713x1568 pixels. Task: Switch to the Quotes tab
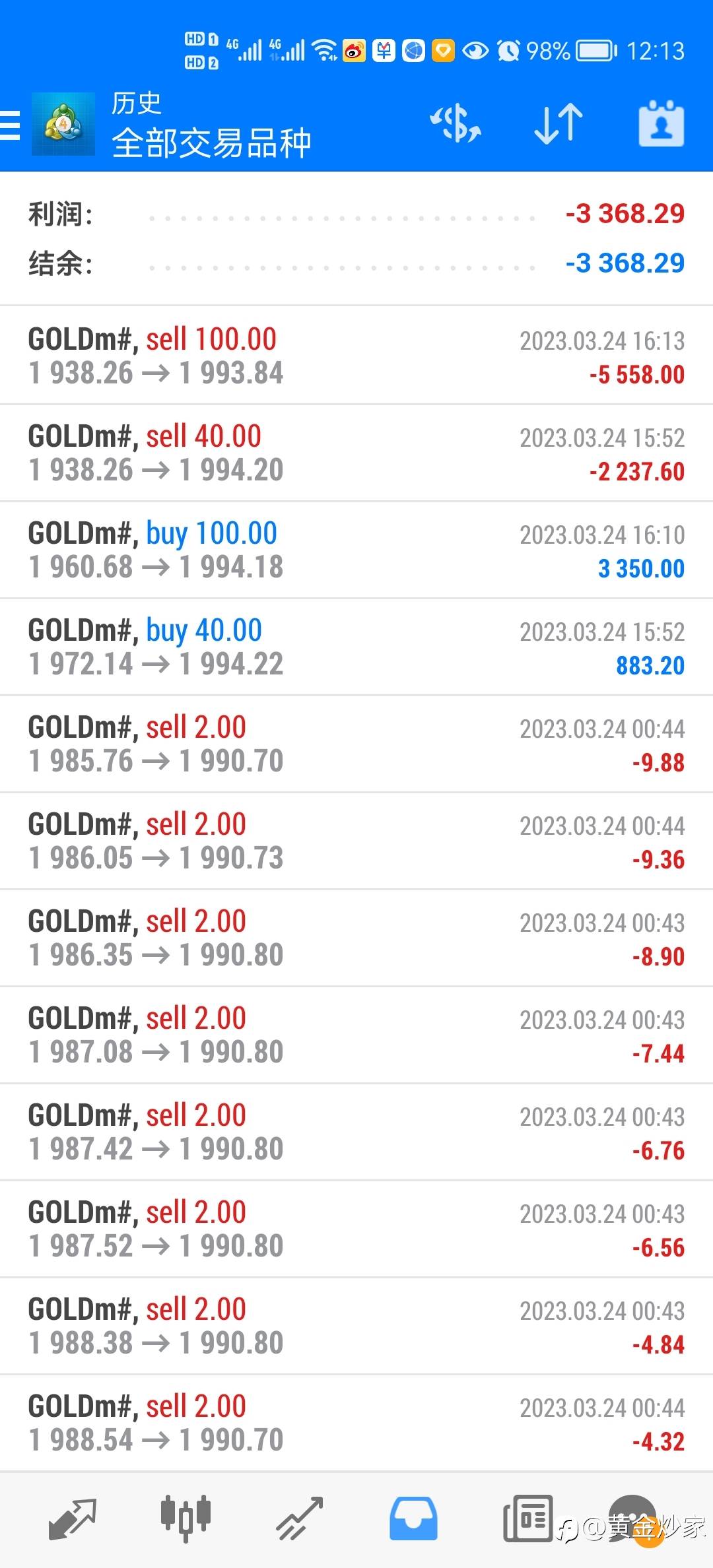coord(73,1519)
